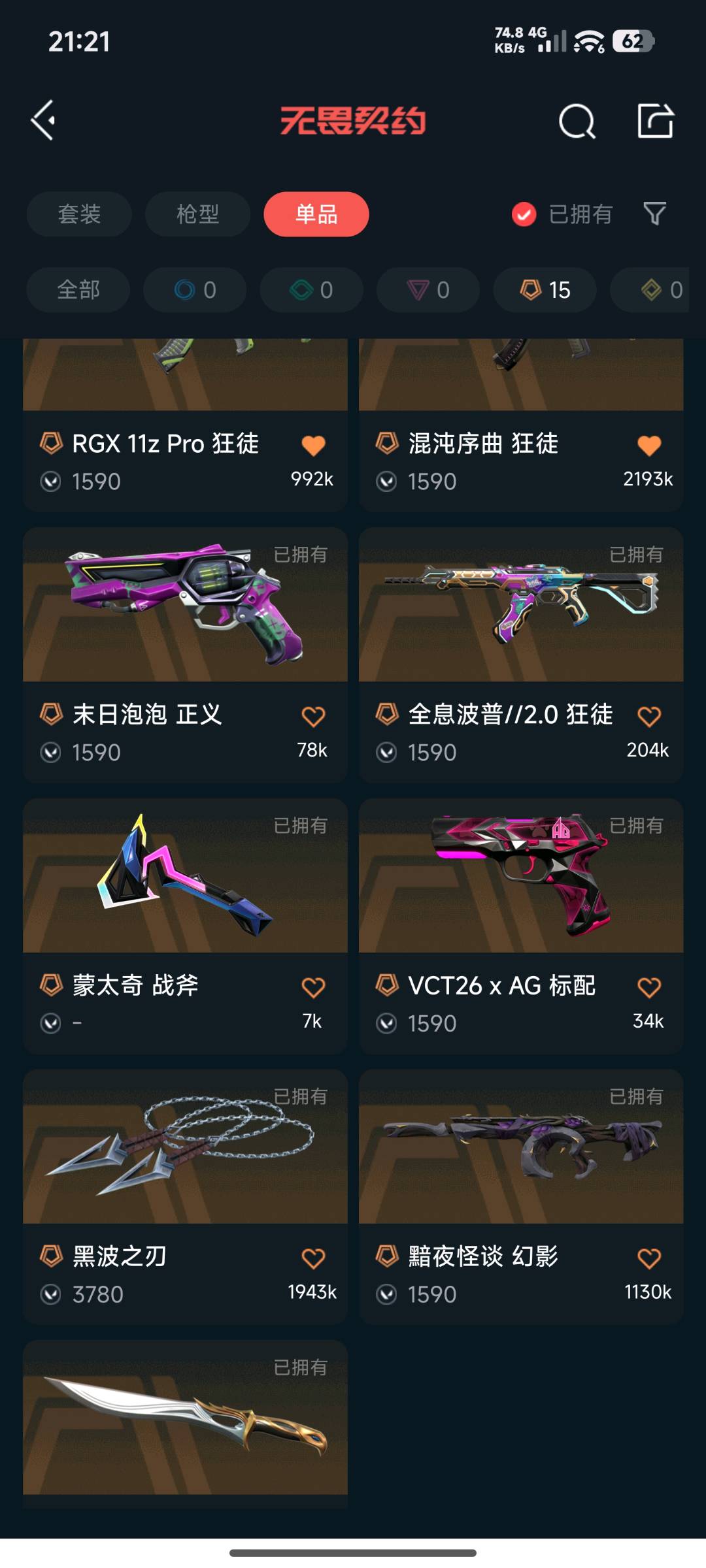The width and height of the screenshot is (706, 1568).
Task: Open search in the top bar
Action: [577, 121]
